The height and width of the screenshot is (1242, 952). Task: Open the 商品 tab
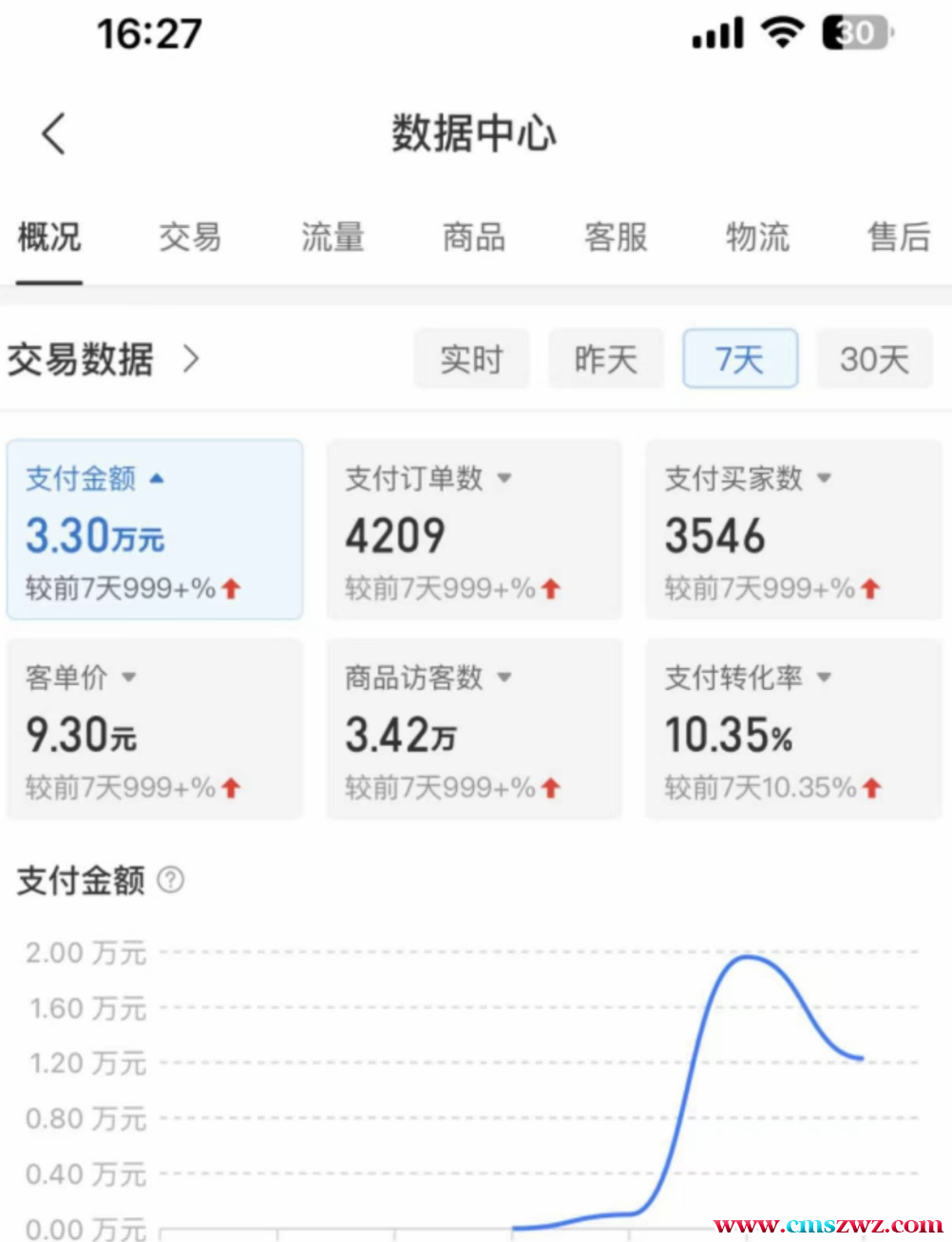point(474,238)
